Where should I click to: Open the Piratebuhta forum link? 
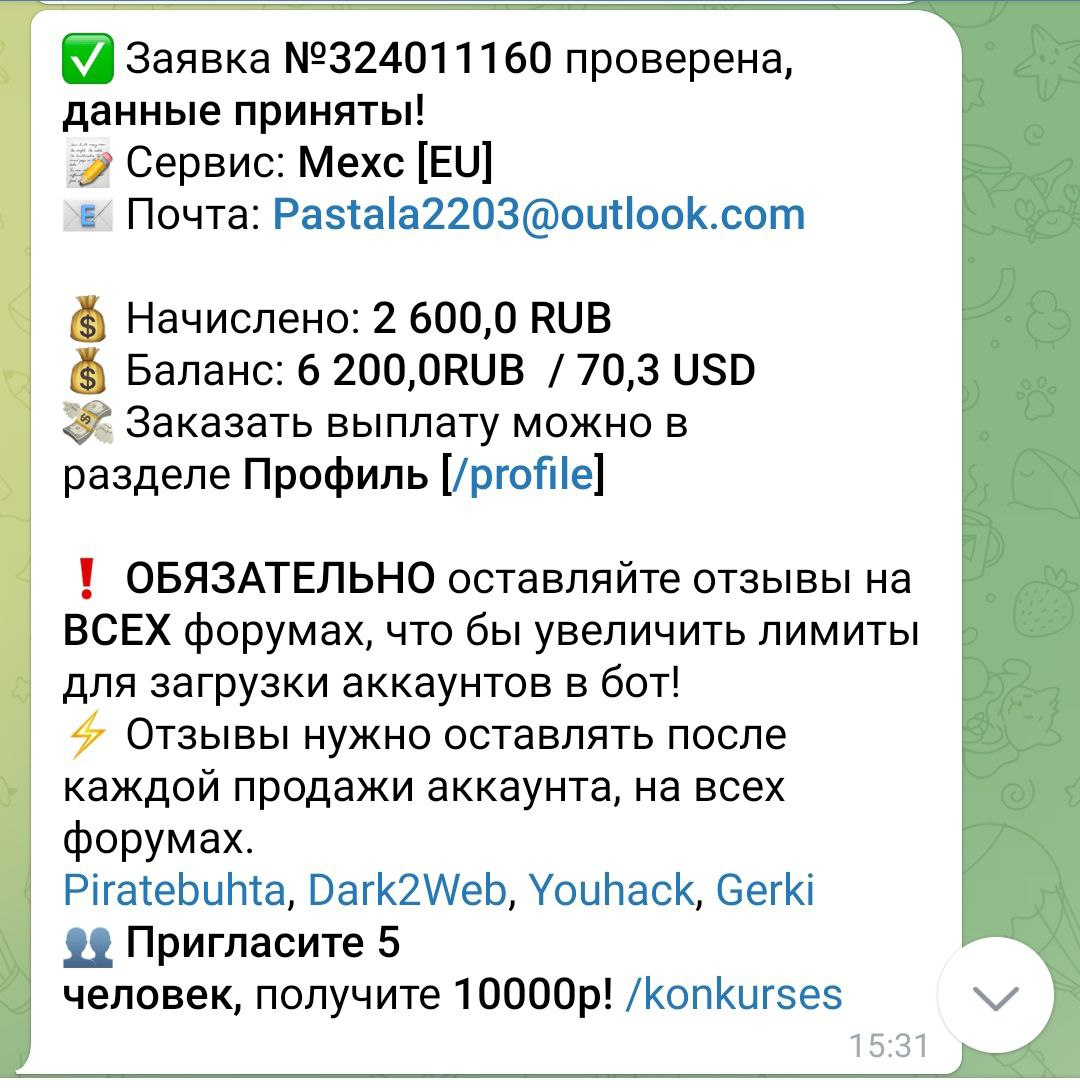tap(174, 889)
